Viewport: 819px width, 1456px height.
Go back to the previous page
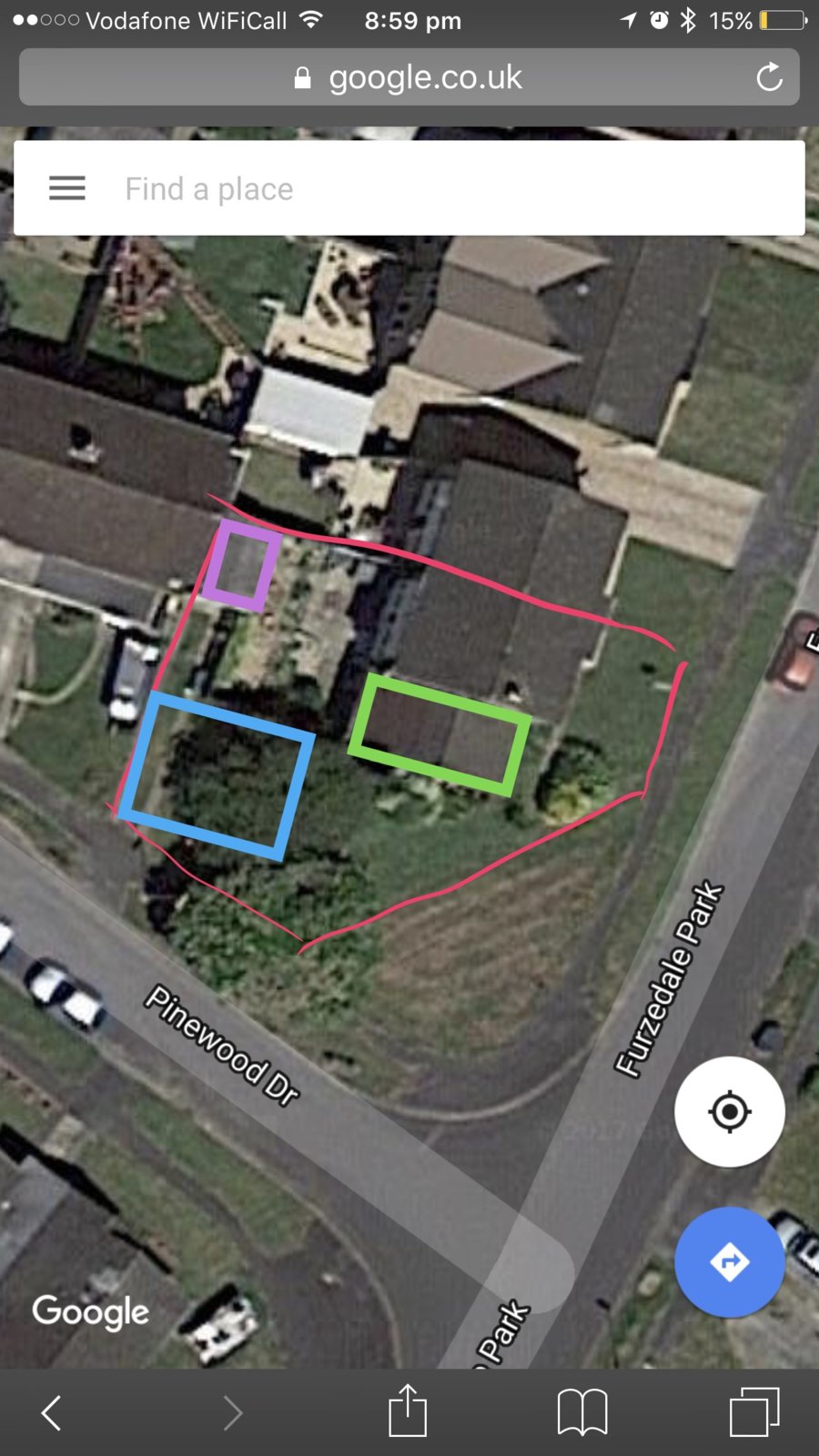52,1412
